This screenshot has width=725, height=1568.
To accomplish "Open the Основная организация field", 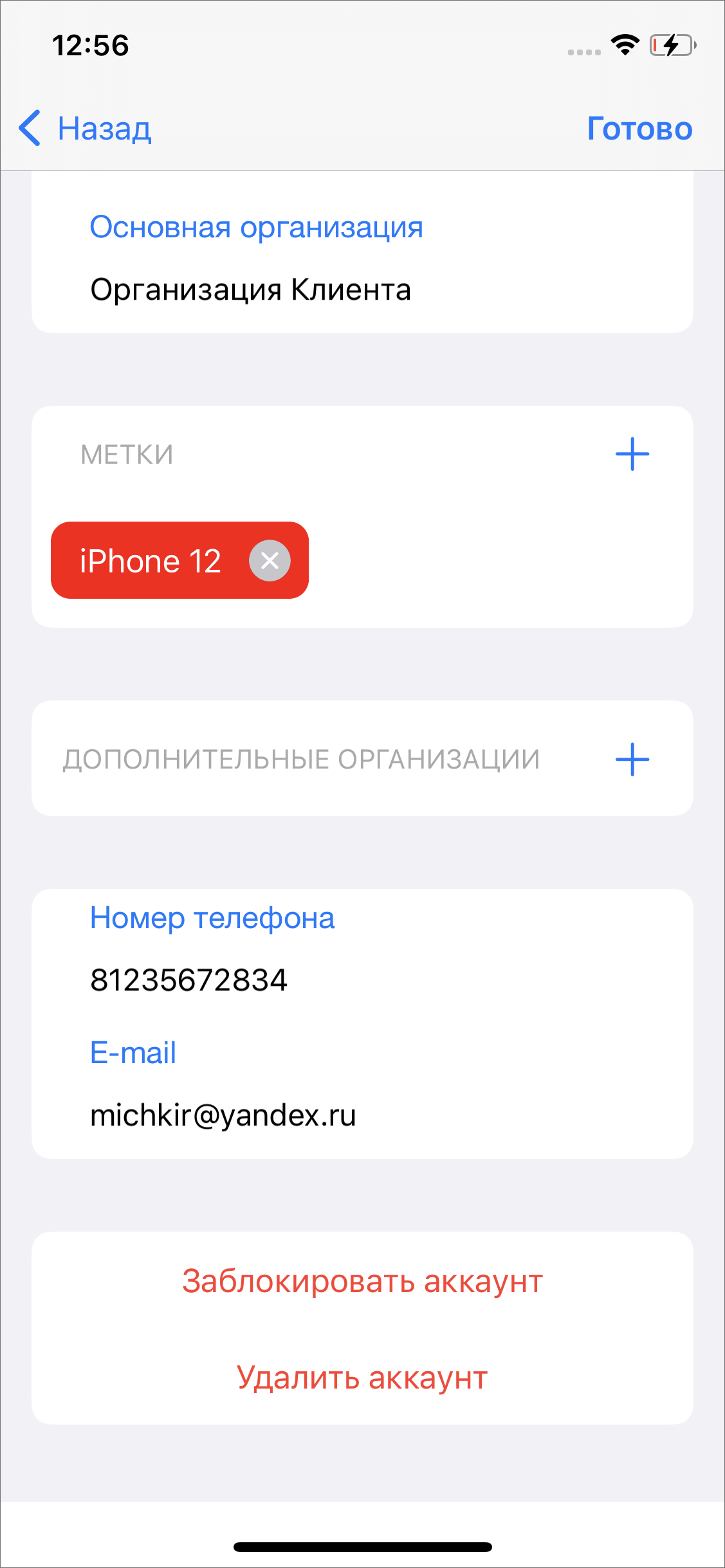I will click(x=250, y=289).
